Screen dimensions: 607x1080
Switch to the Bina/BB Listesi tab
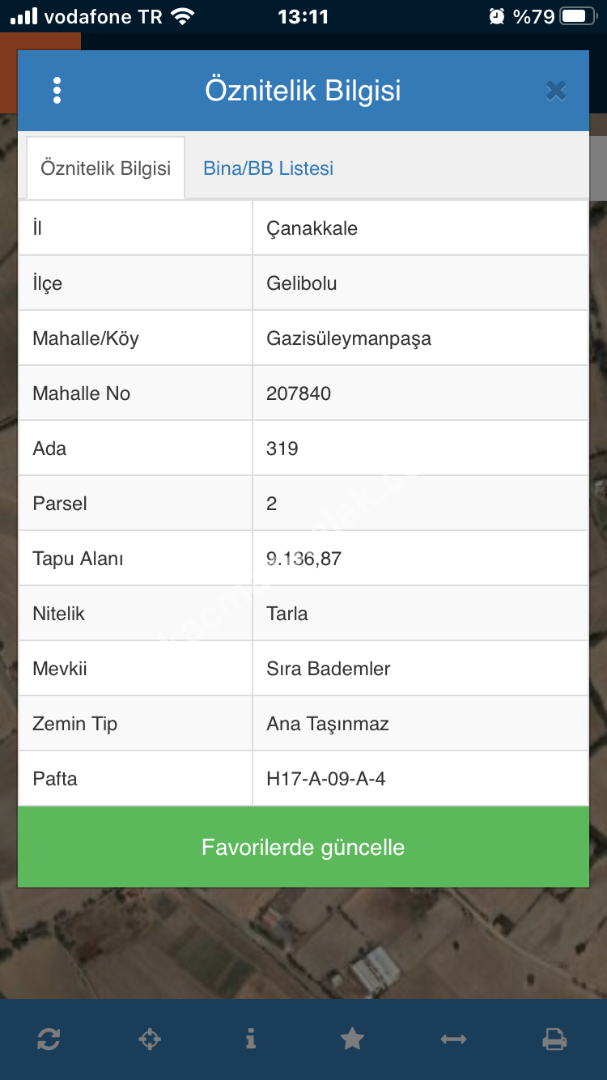coord(268,168)
